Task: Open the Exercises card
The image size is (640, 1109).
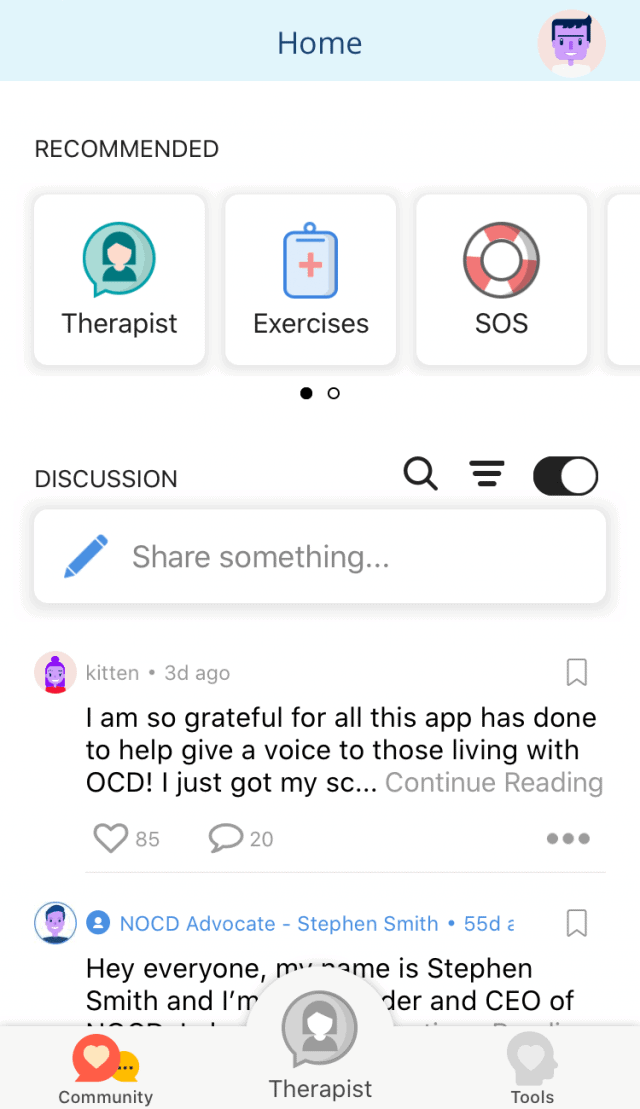Action: pos(311,280)
